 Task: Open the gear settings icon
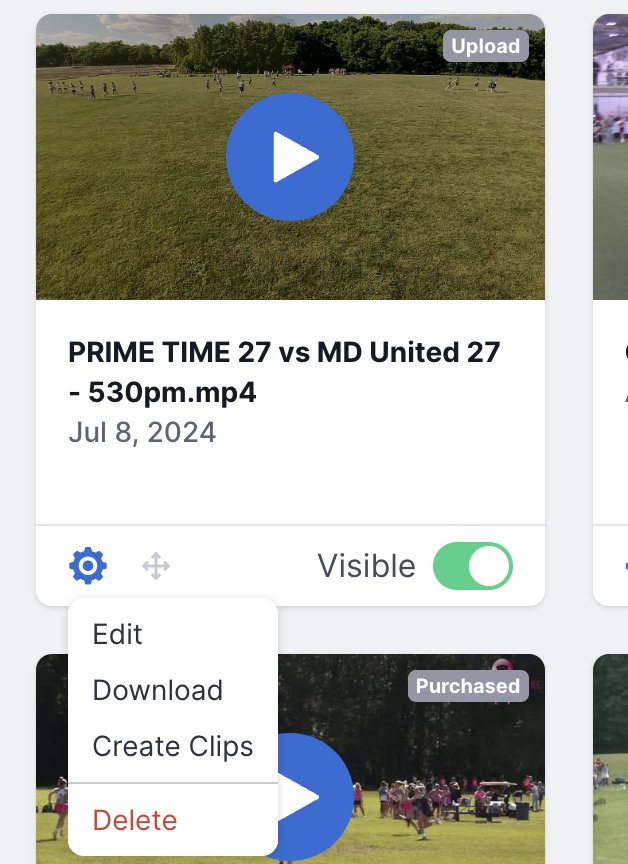pyautogui.click(x=88, y=567)
